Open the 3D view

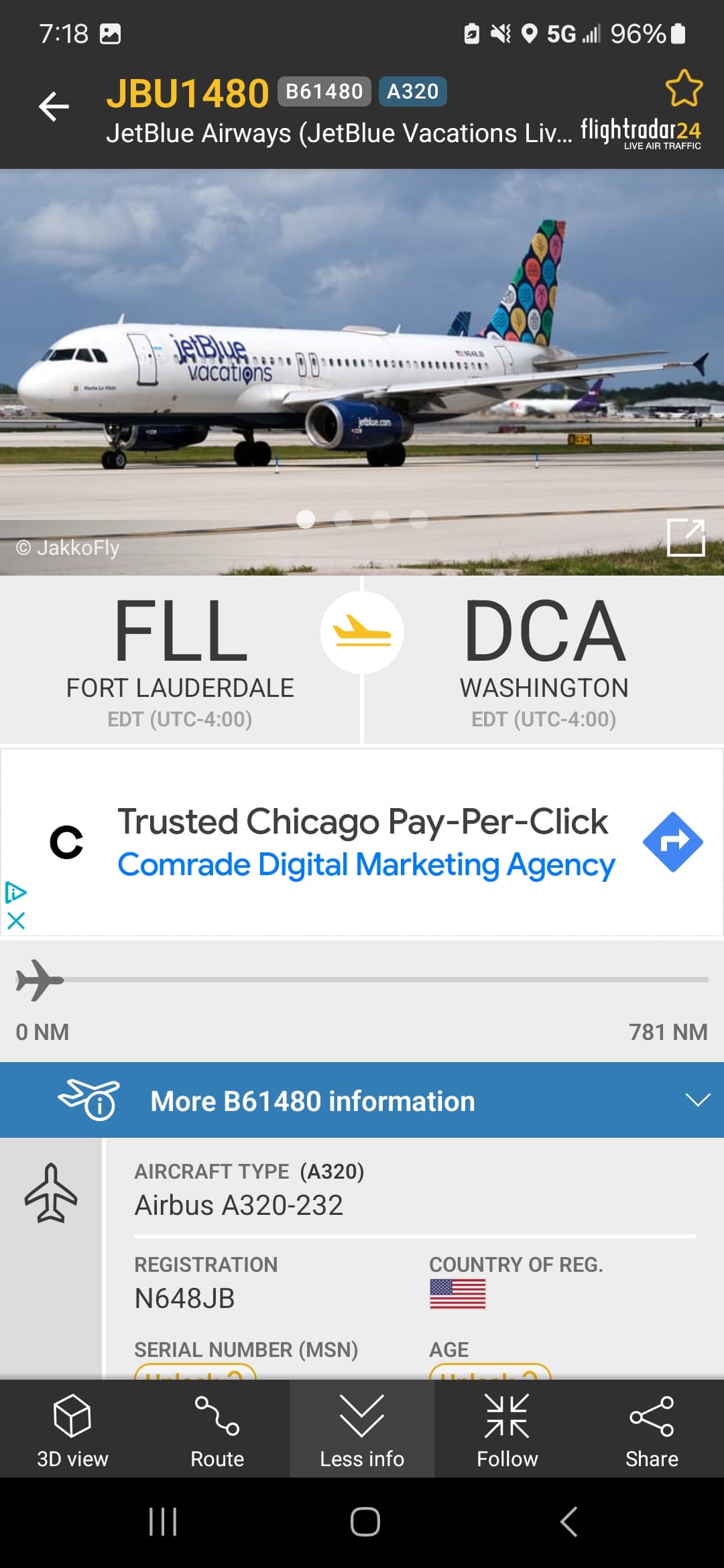[72, 1430]
